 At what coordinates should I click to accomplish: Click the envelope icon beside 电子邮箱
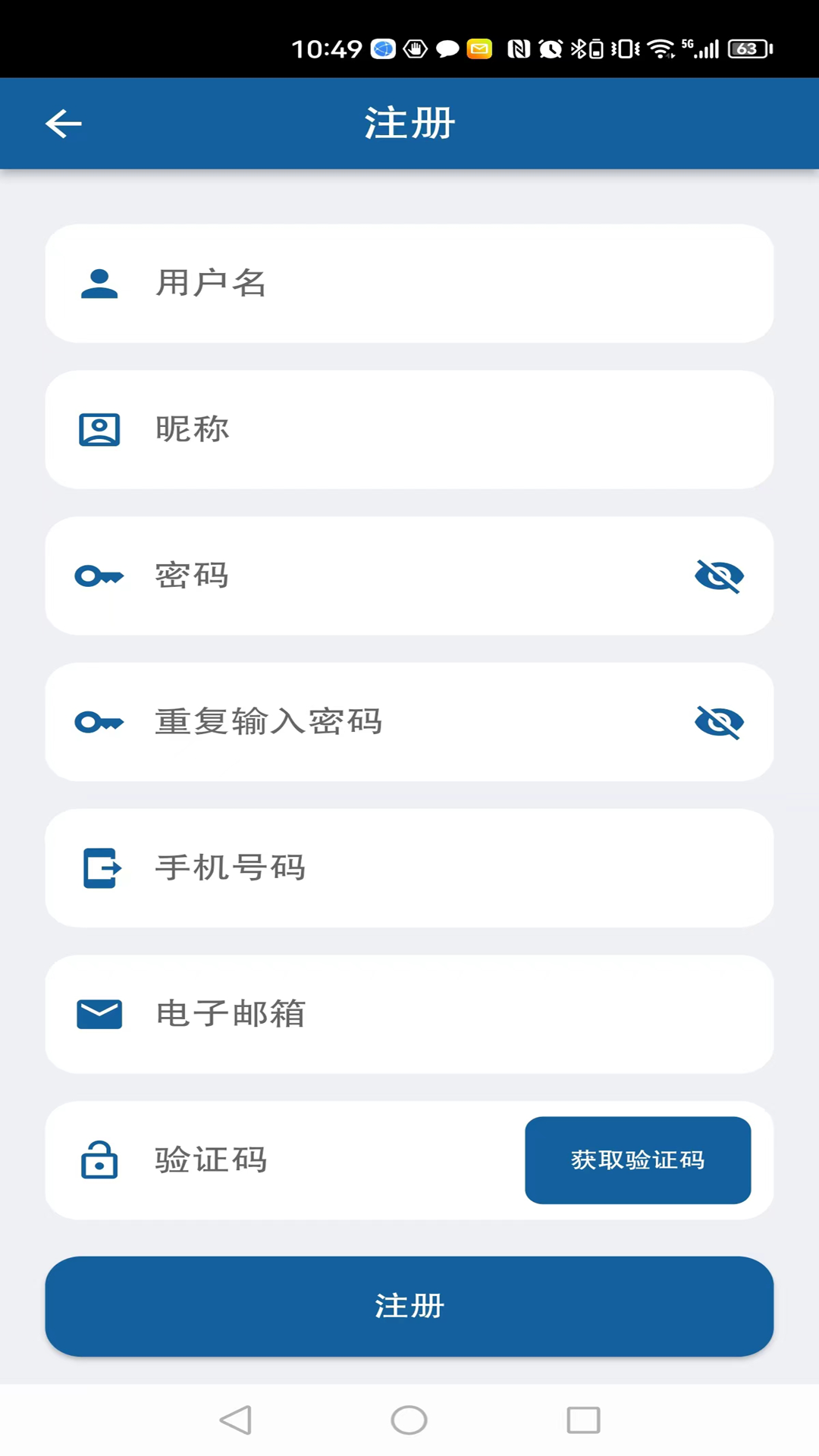(99, 1014)
